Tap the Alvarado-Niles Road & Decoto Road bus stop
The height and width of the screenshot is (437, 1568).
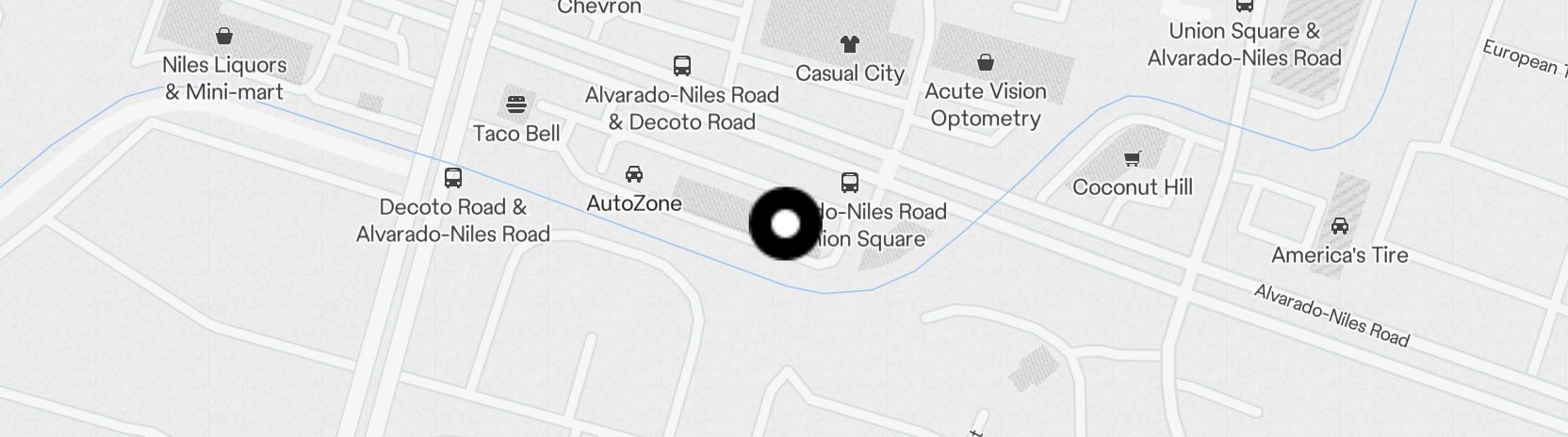coord(682,66)
